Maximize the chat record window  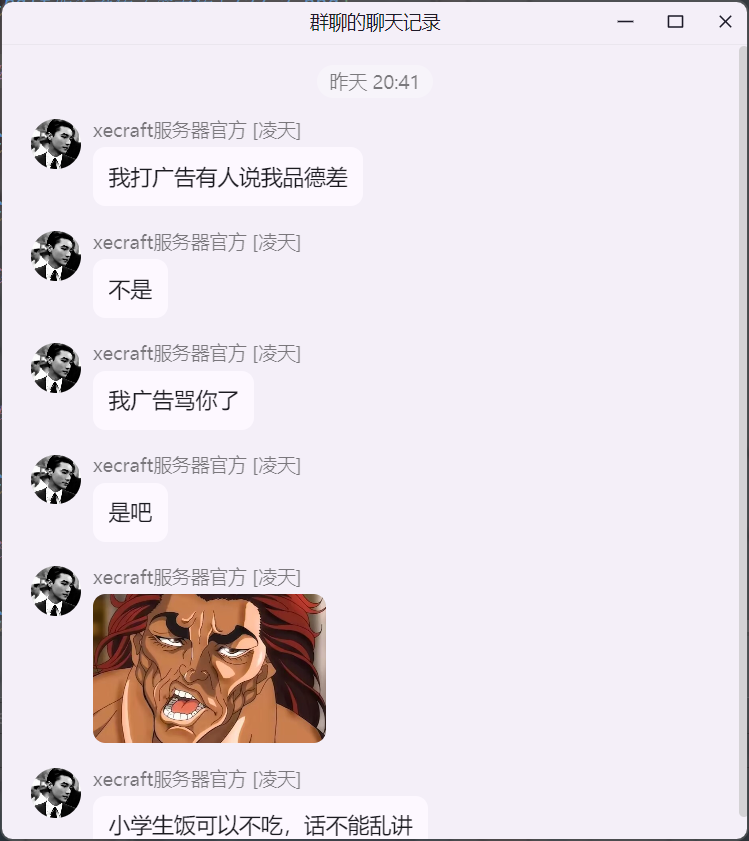675,22
